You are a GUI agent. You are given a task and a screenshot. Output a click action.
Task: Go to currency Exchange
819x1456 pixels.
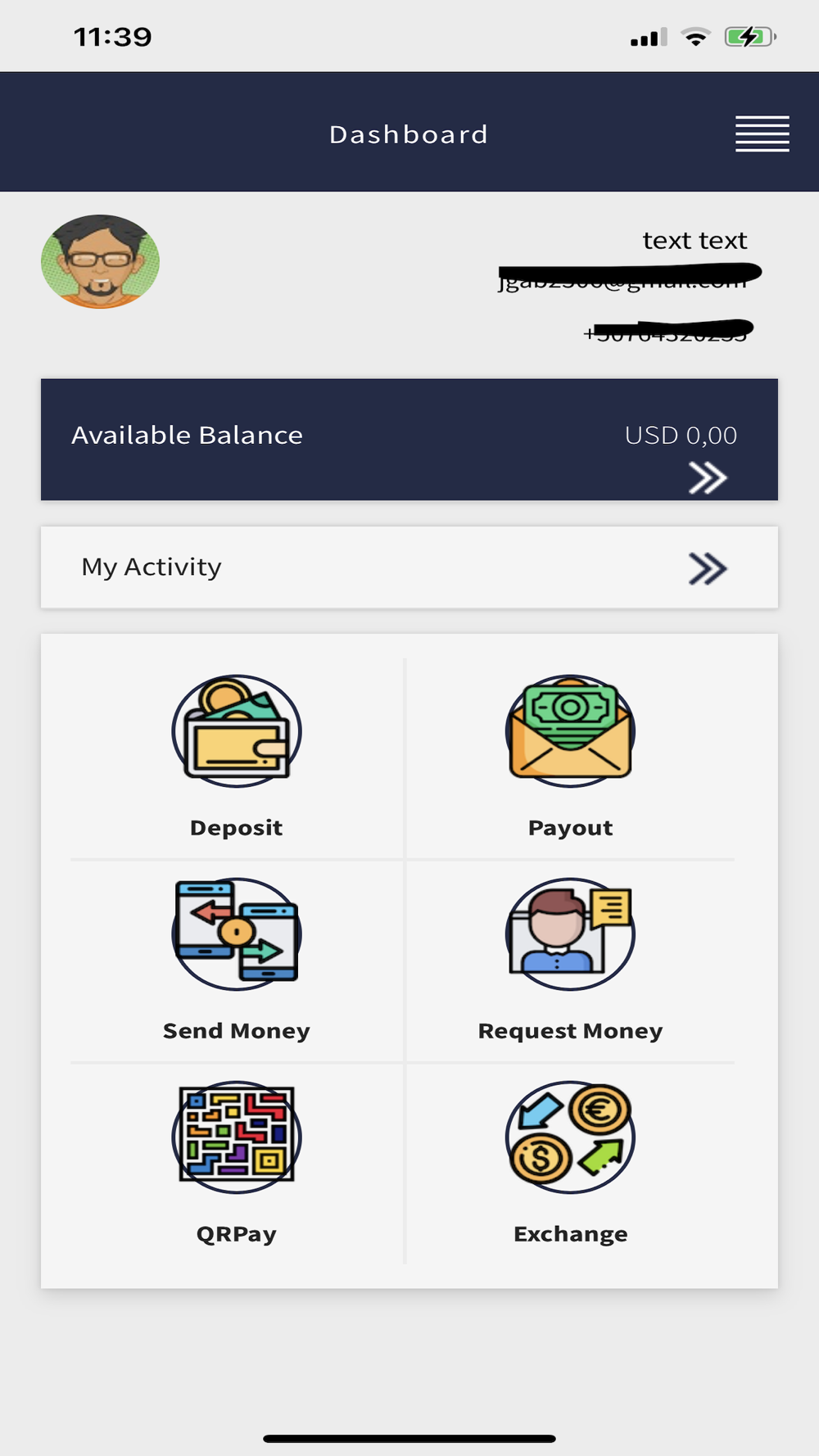click(x=570, y=1161)
